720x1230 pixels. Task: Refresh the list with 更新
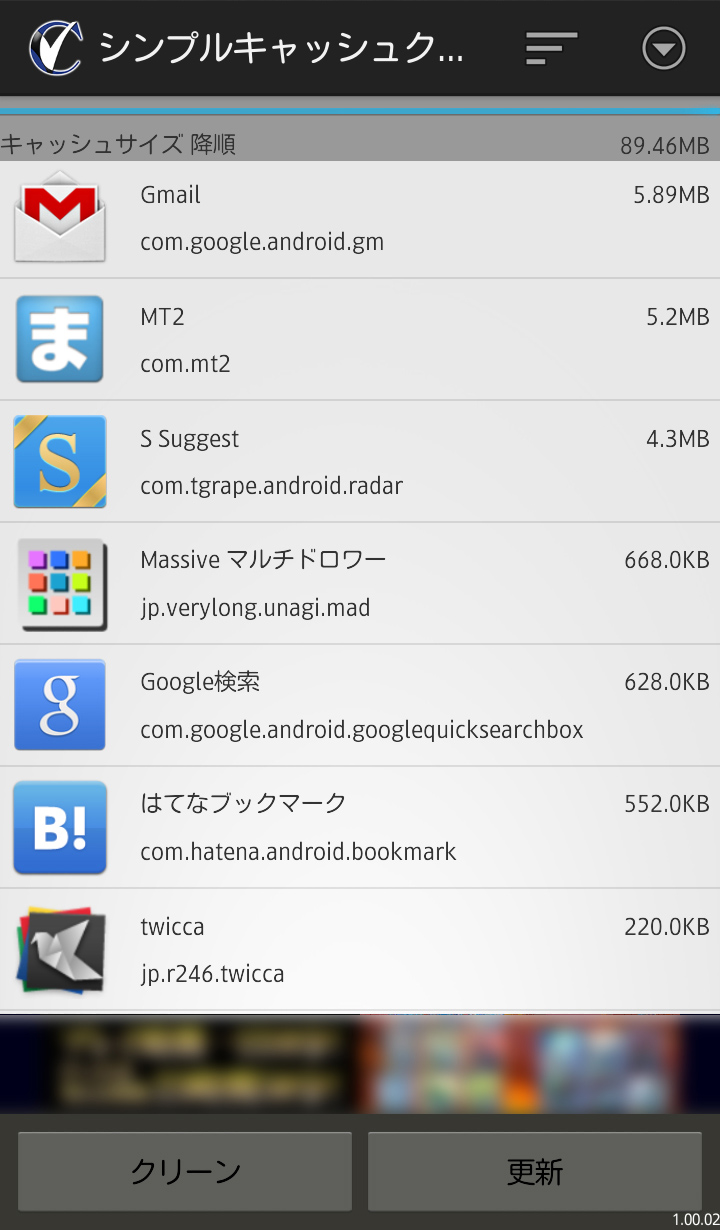[x=534, y=1171]
